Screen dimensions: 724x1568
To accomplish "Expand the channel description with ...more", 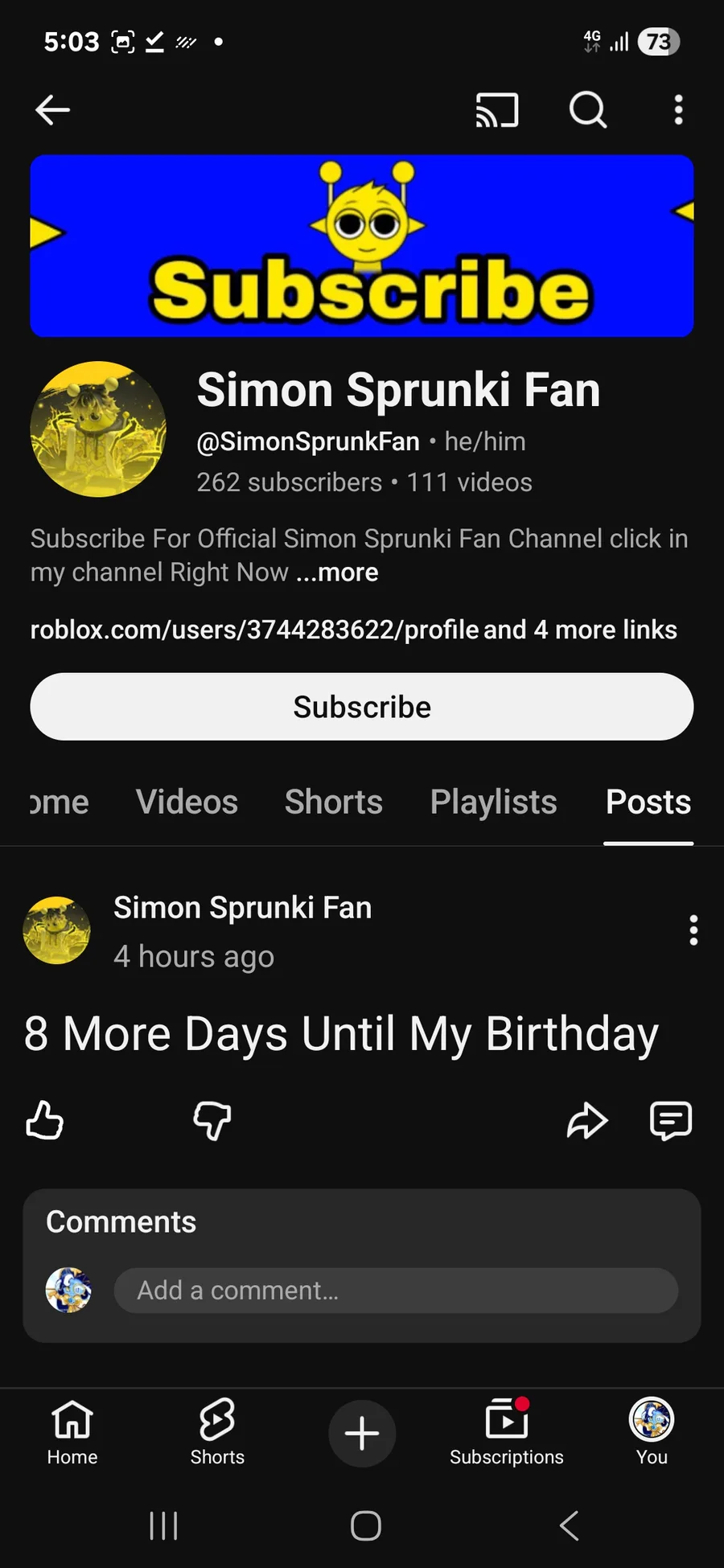I will (x=337, y=573).
